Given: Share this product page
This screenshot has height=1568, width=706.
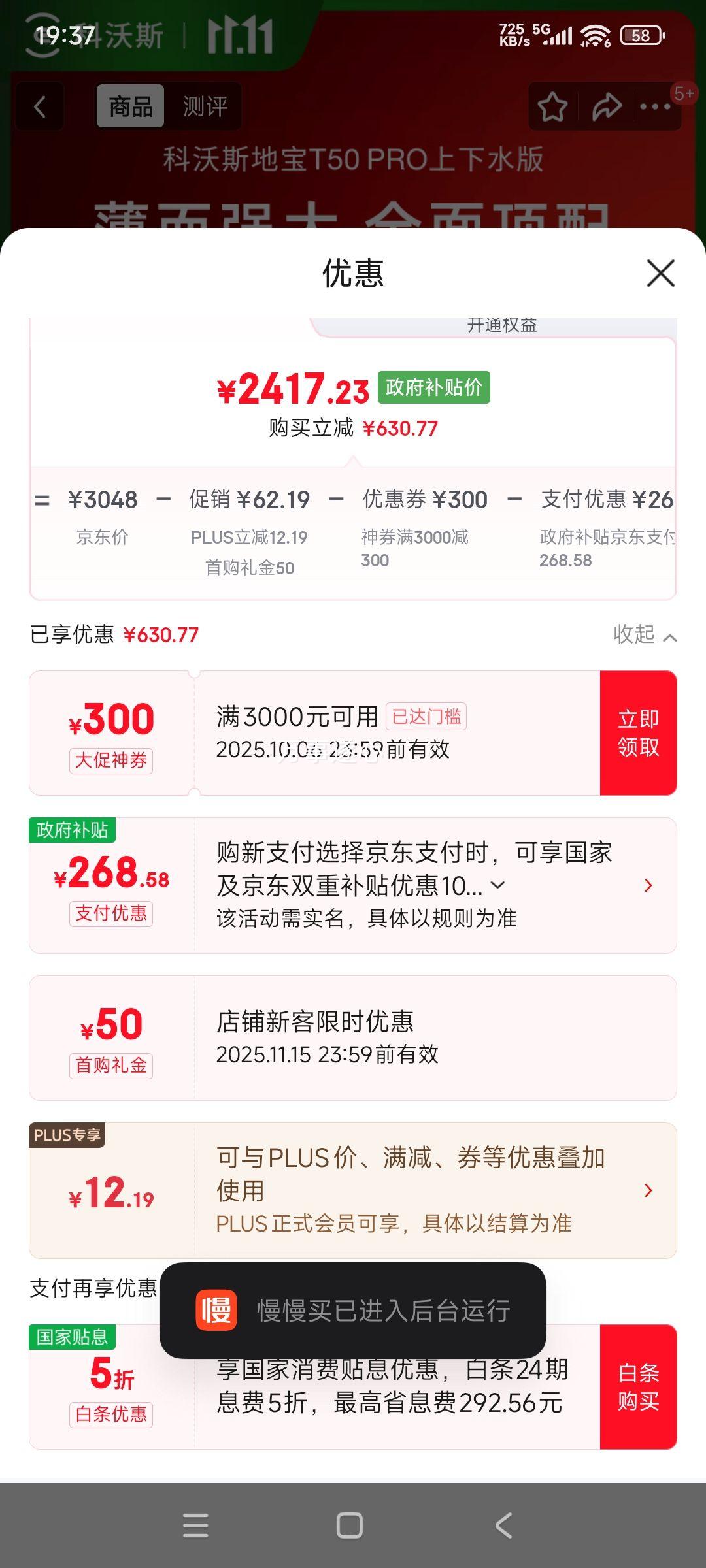Looking at the screenshot, I should pos(606,107).
